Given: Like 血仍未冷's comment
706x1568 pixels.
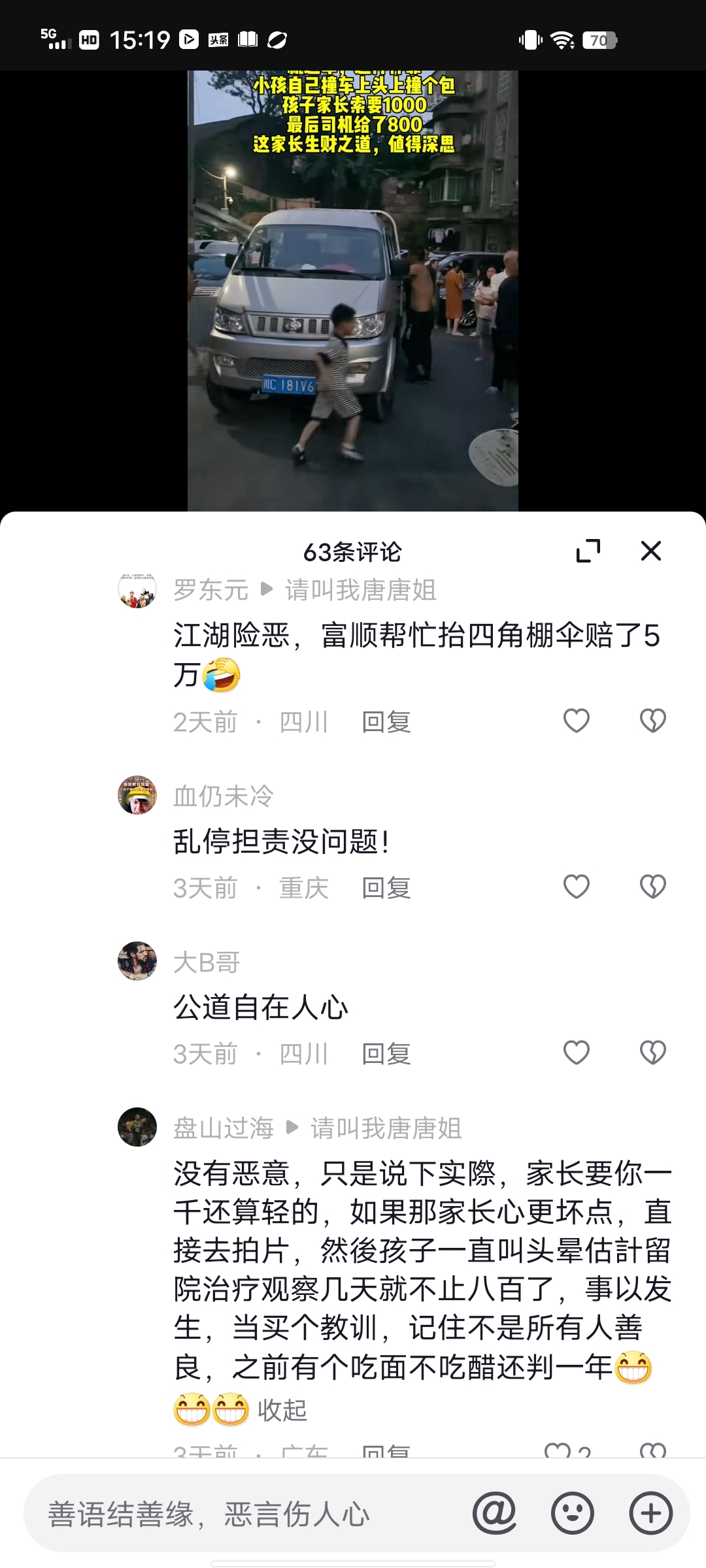Looking at the screenshot, I should (576, 887).
